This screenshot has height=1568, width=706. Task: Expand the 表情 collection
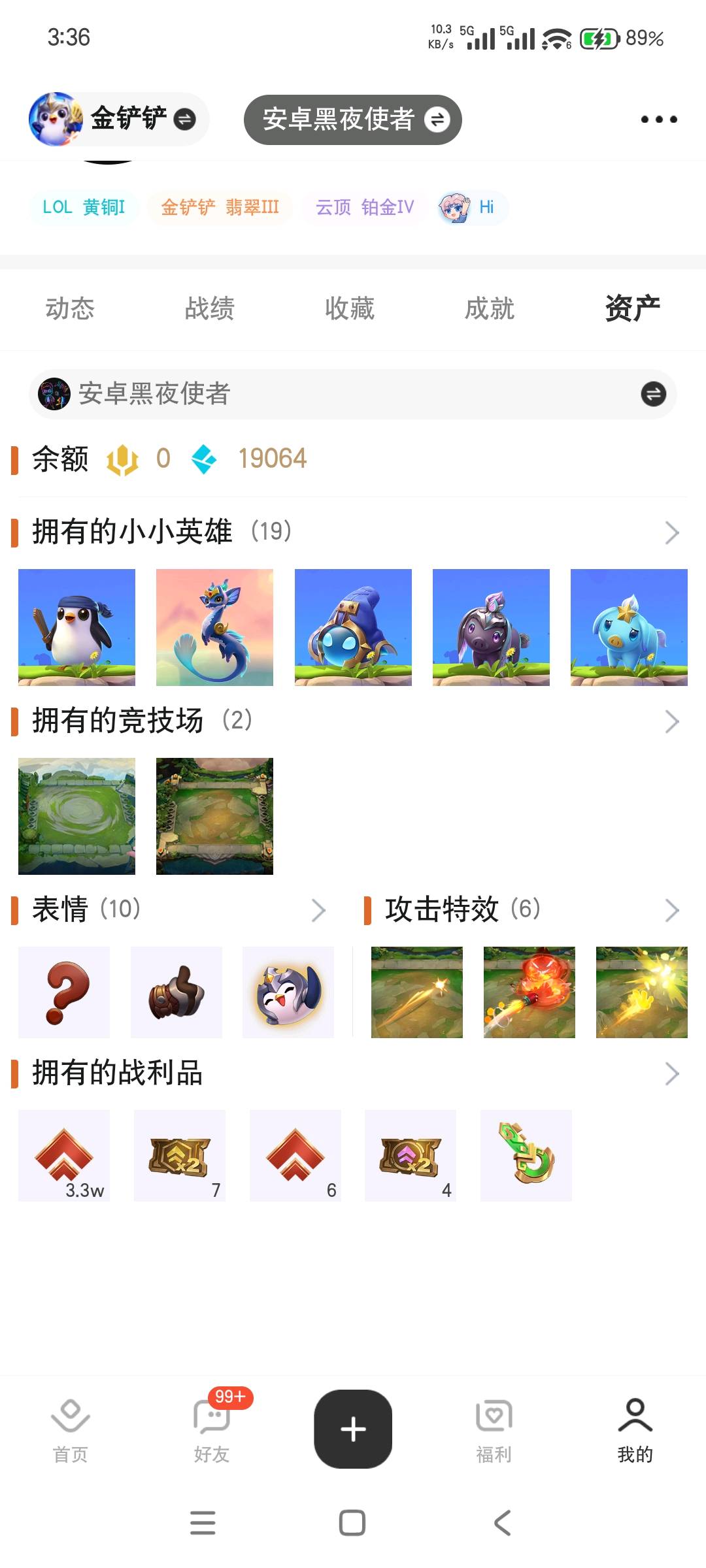pyautogui.click(x=318, y=910)
